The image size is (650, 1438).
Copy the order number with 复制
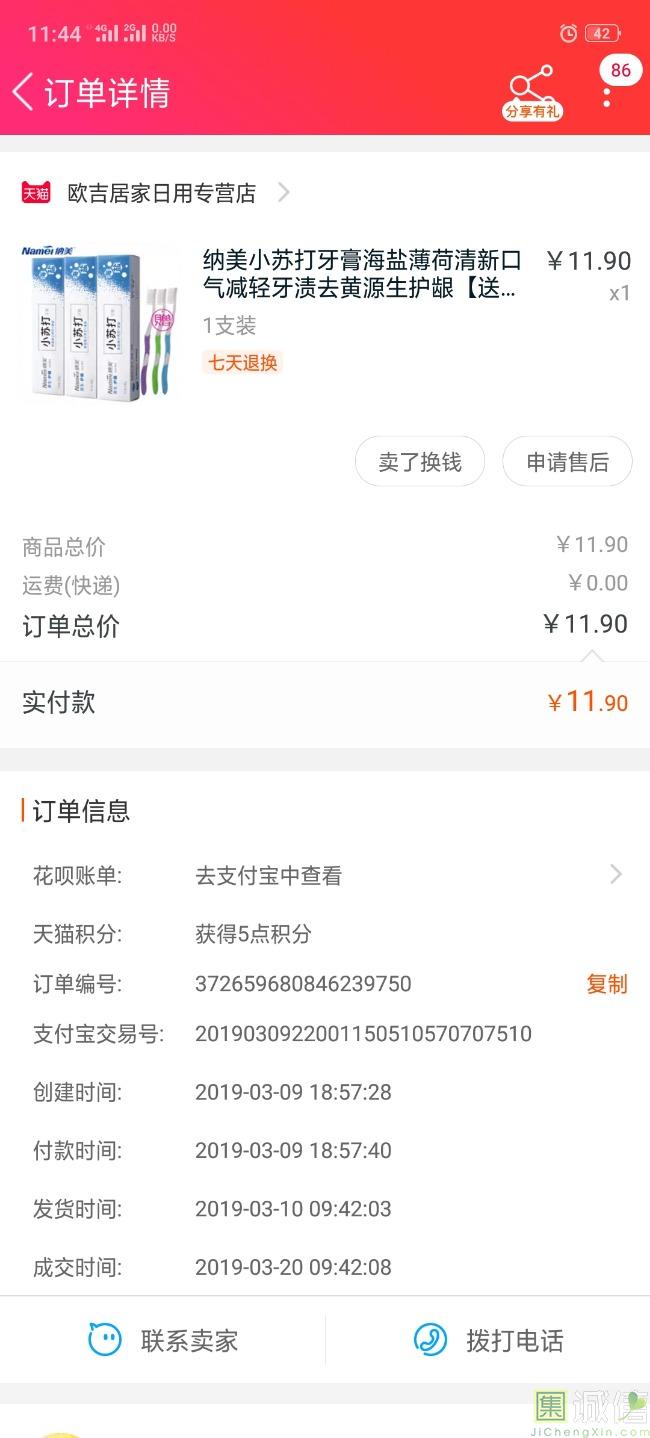click(x=606, y=984)
